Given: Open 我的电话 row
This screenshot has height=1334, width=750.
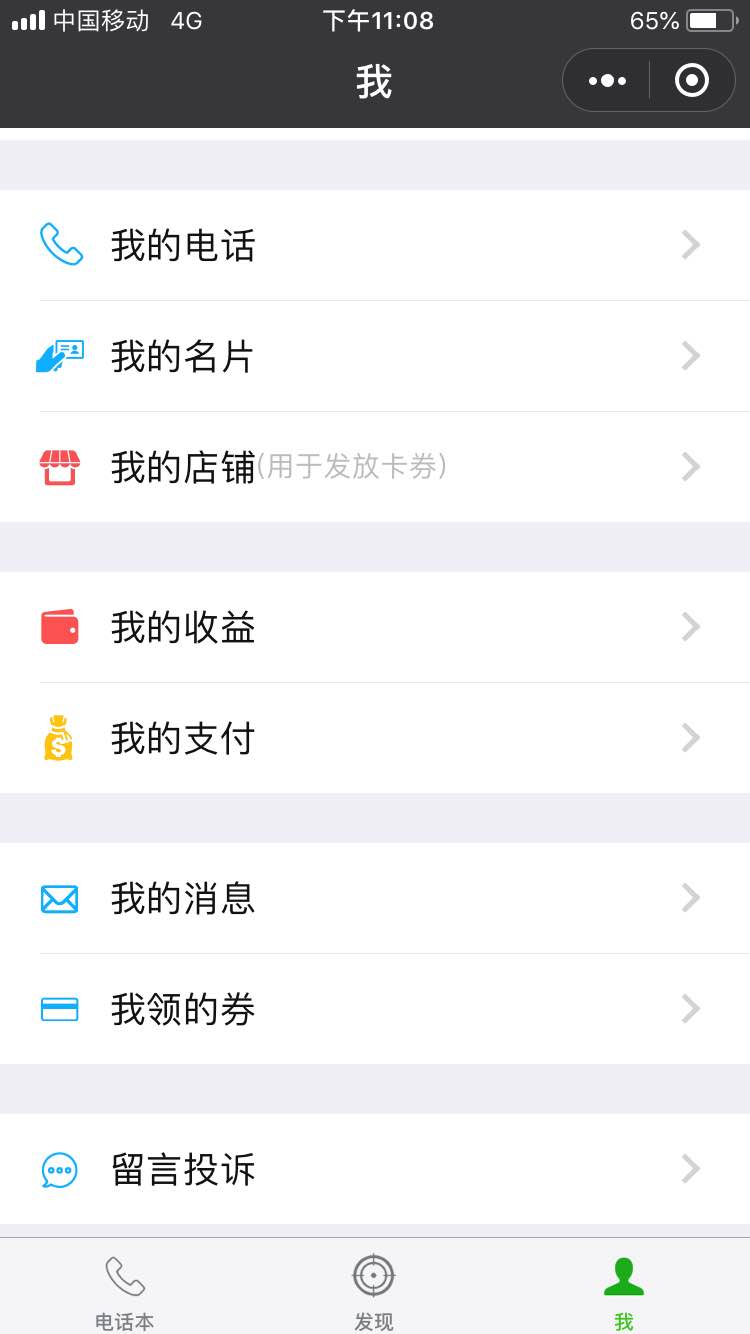Looking at the screenshot, I should 375,245.
